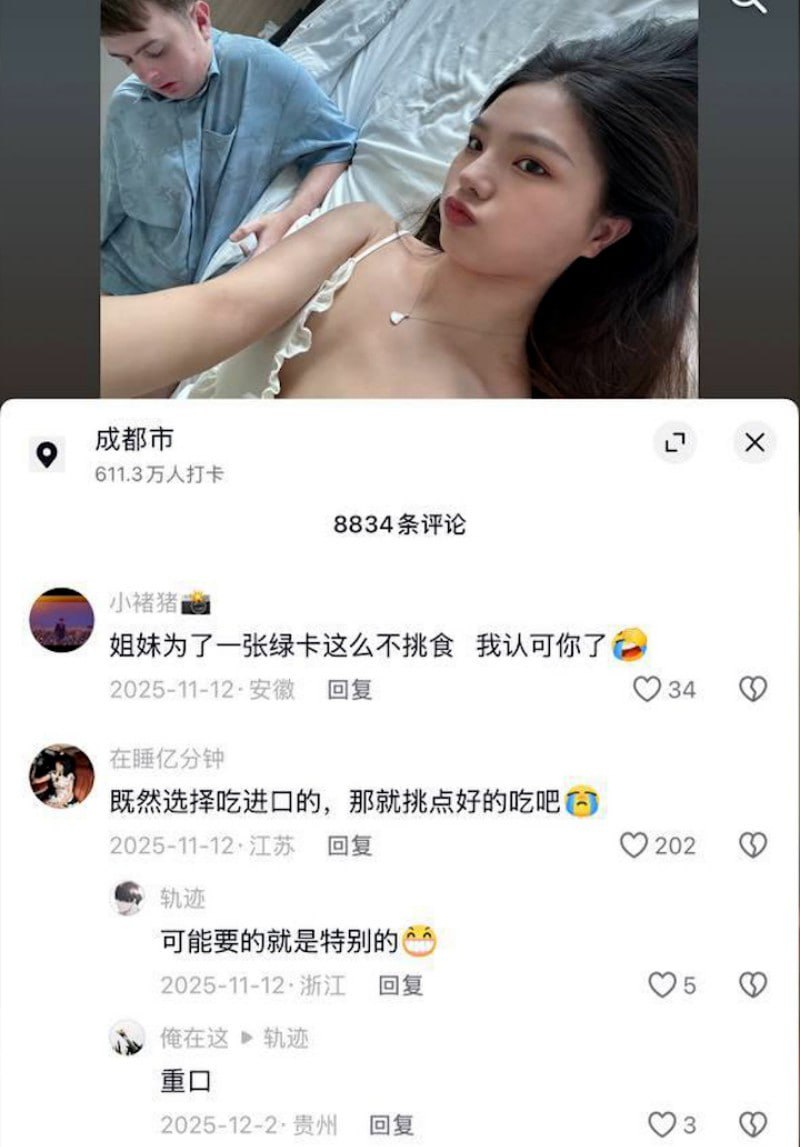The image size is (800, 1147).
Task: Dislike 小褚猪's comment
Action: [752, 689]
